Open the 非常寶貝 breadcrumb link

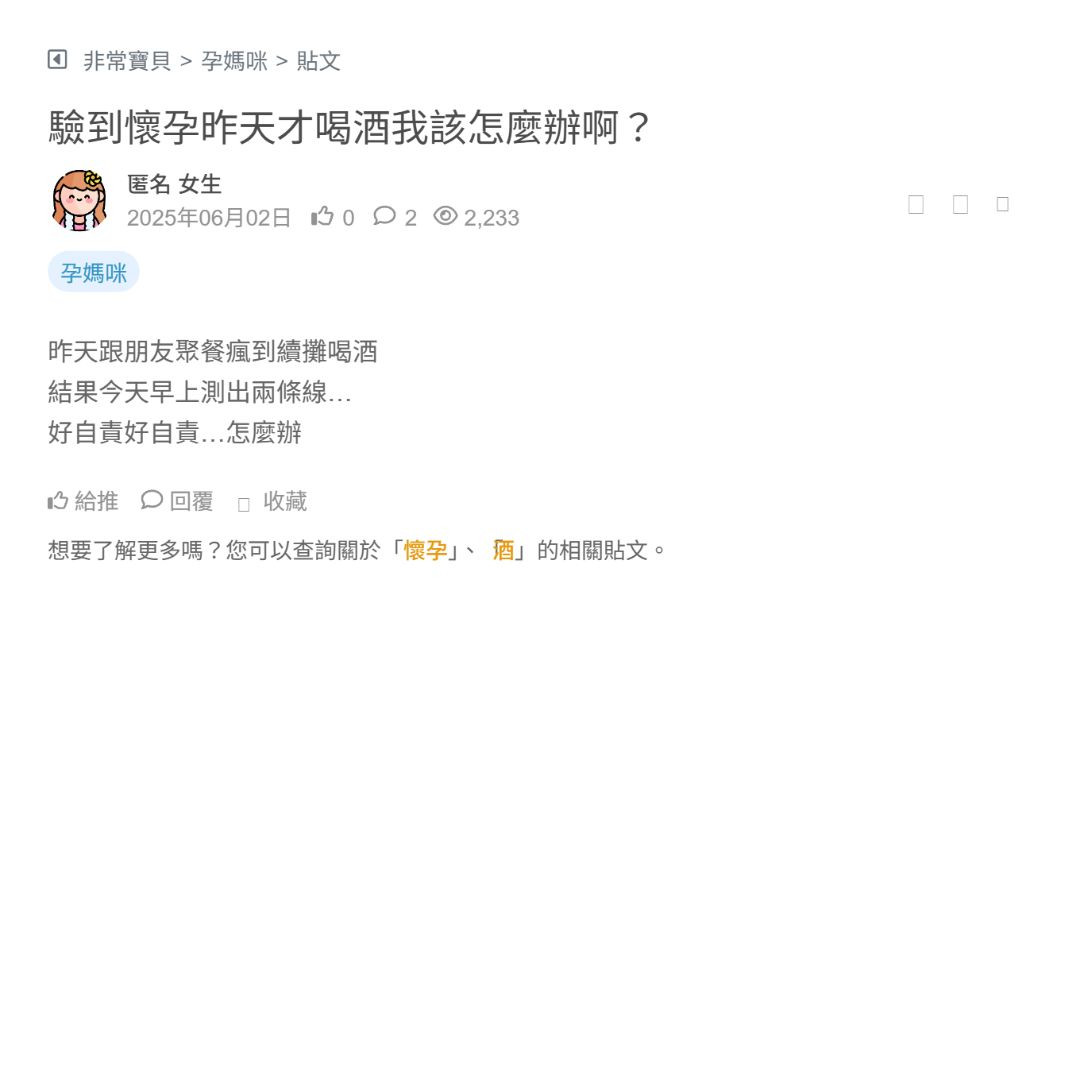click(x=127, y=61)
